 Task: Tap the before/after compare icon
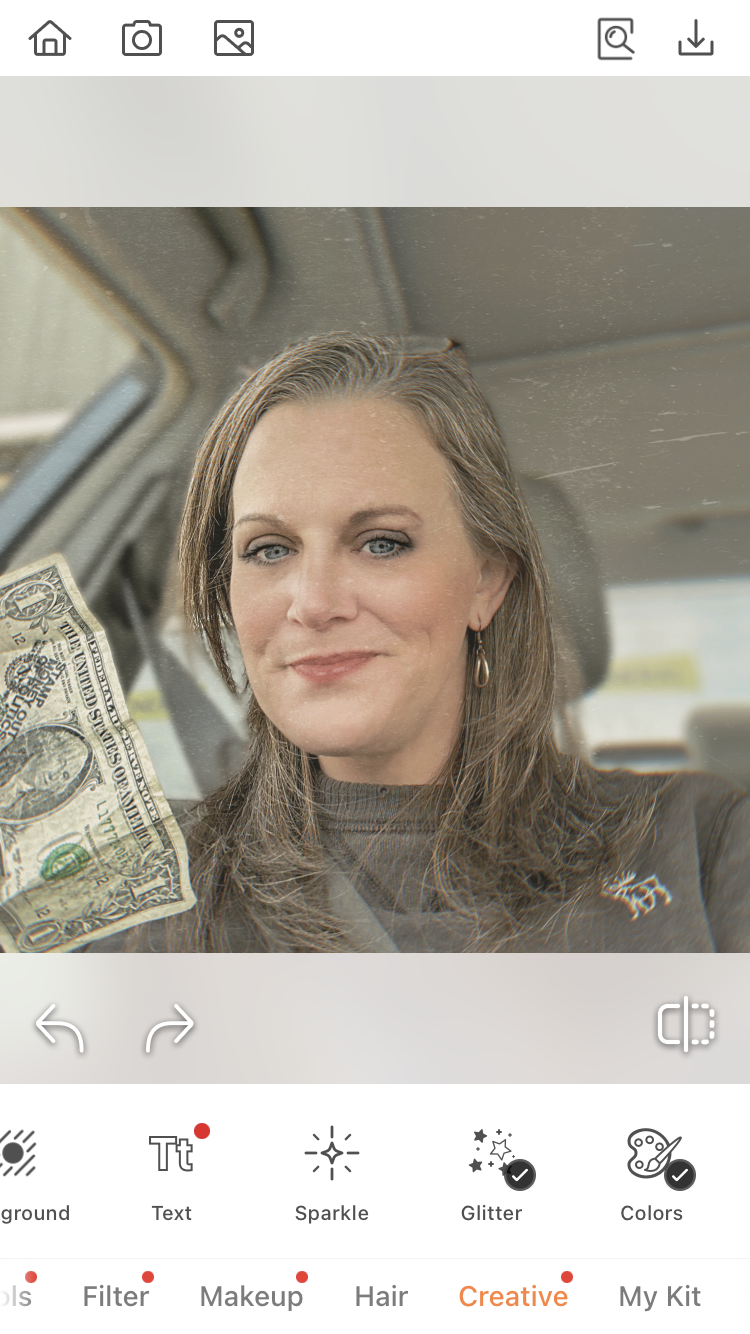coord(686,1025)
